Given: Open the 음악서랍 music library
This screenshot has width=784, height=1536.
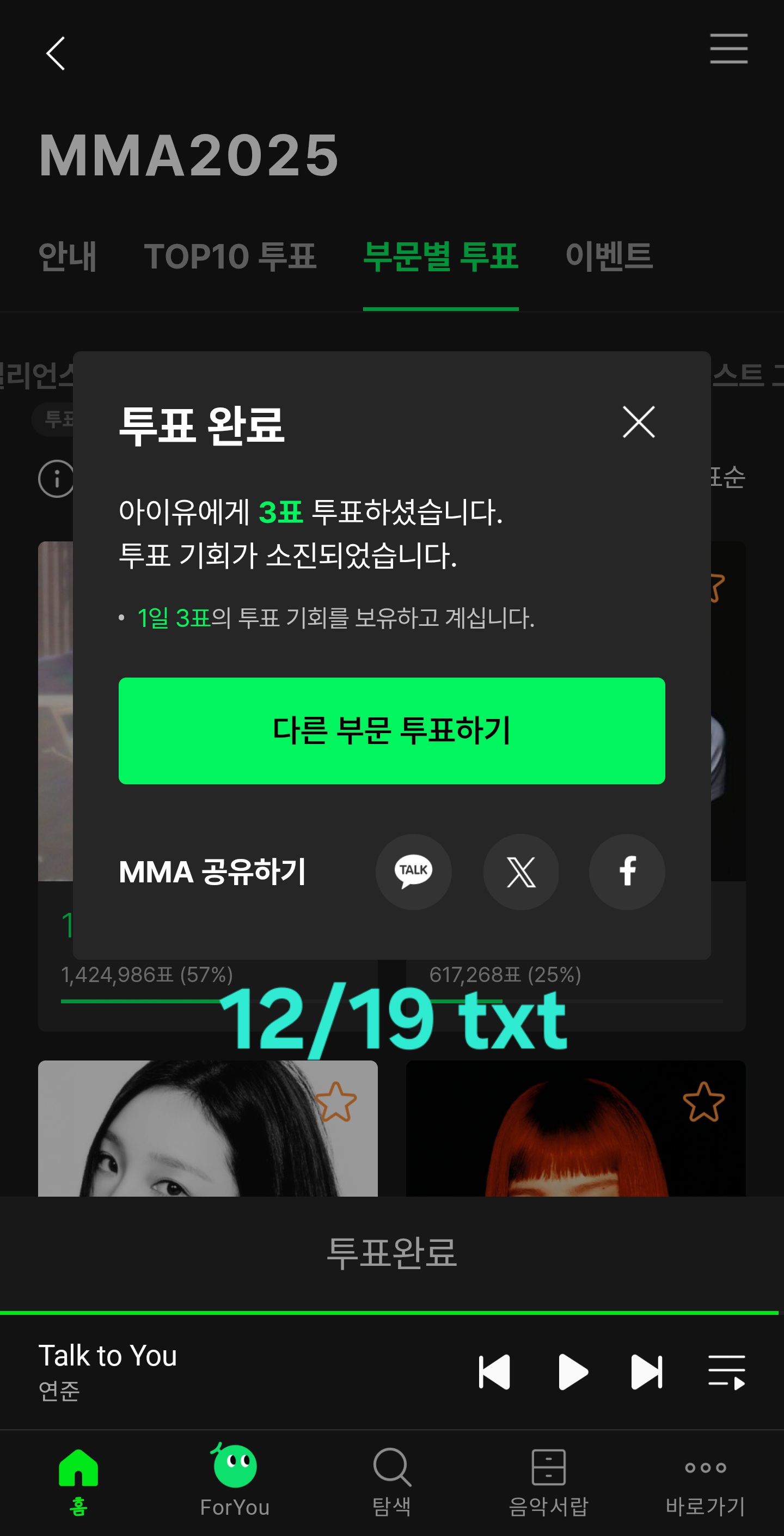Looking at the screenshot, I should (x=548, y=1479).
